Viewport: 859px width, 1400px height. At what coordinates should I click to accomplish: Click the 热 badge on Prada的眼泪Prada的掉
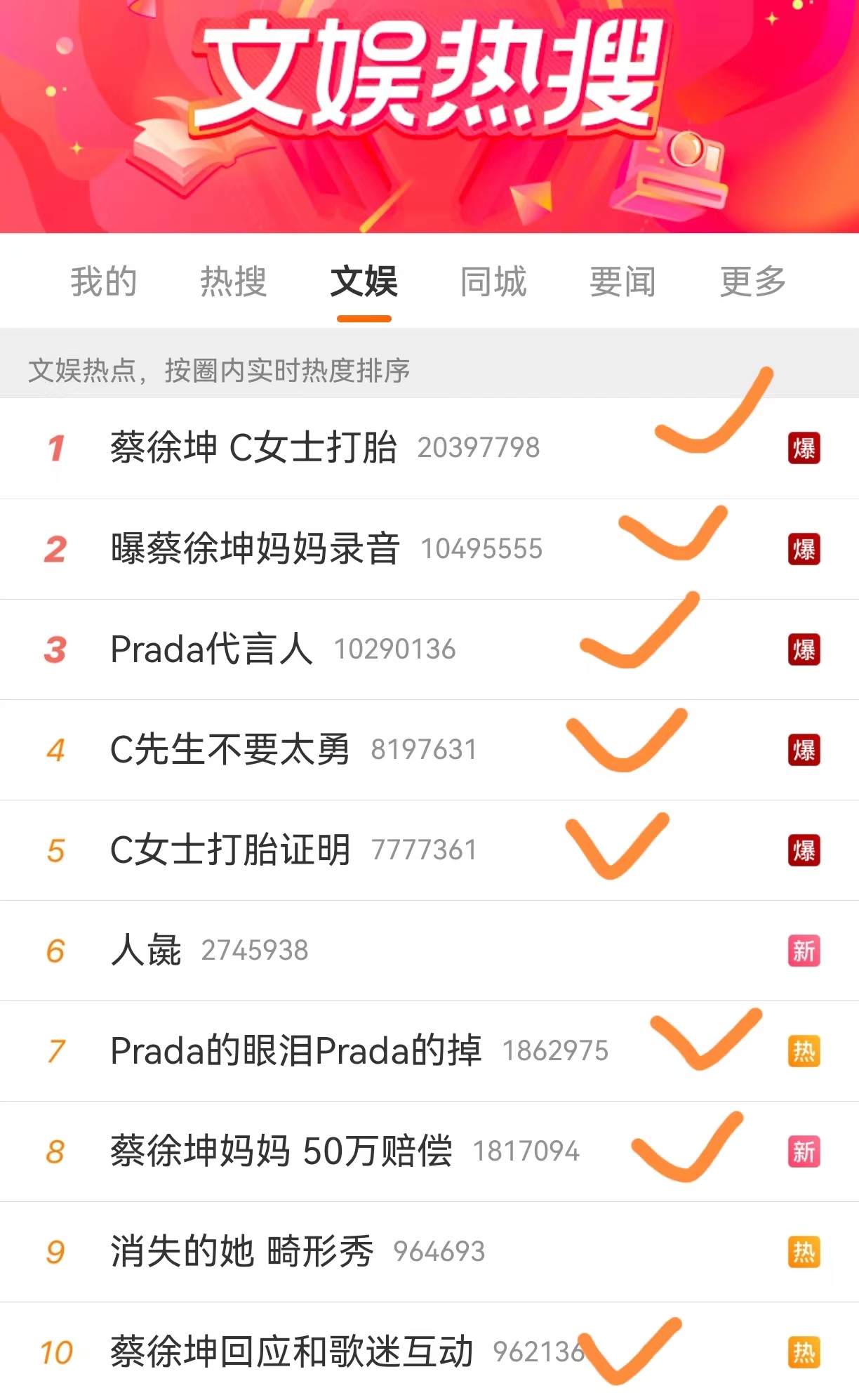point(804,1050)
